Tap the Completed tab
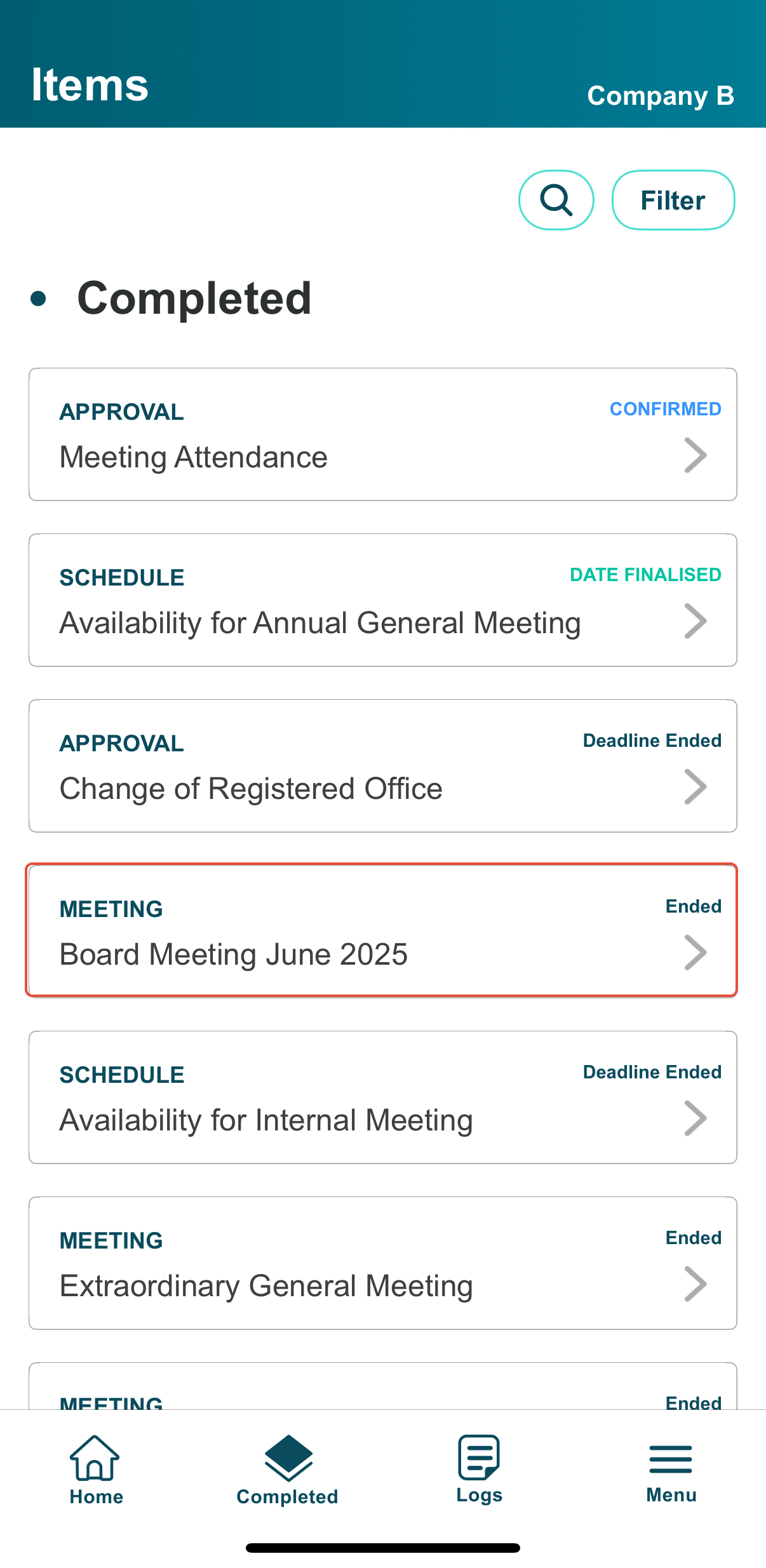Image resolution: width=766 pixels, height=1568 pixels. [288, 1470]
